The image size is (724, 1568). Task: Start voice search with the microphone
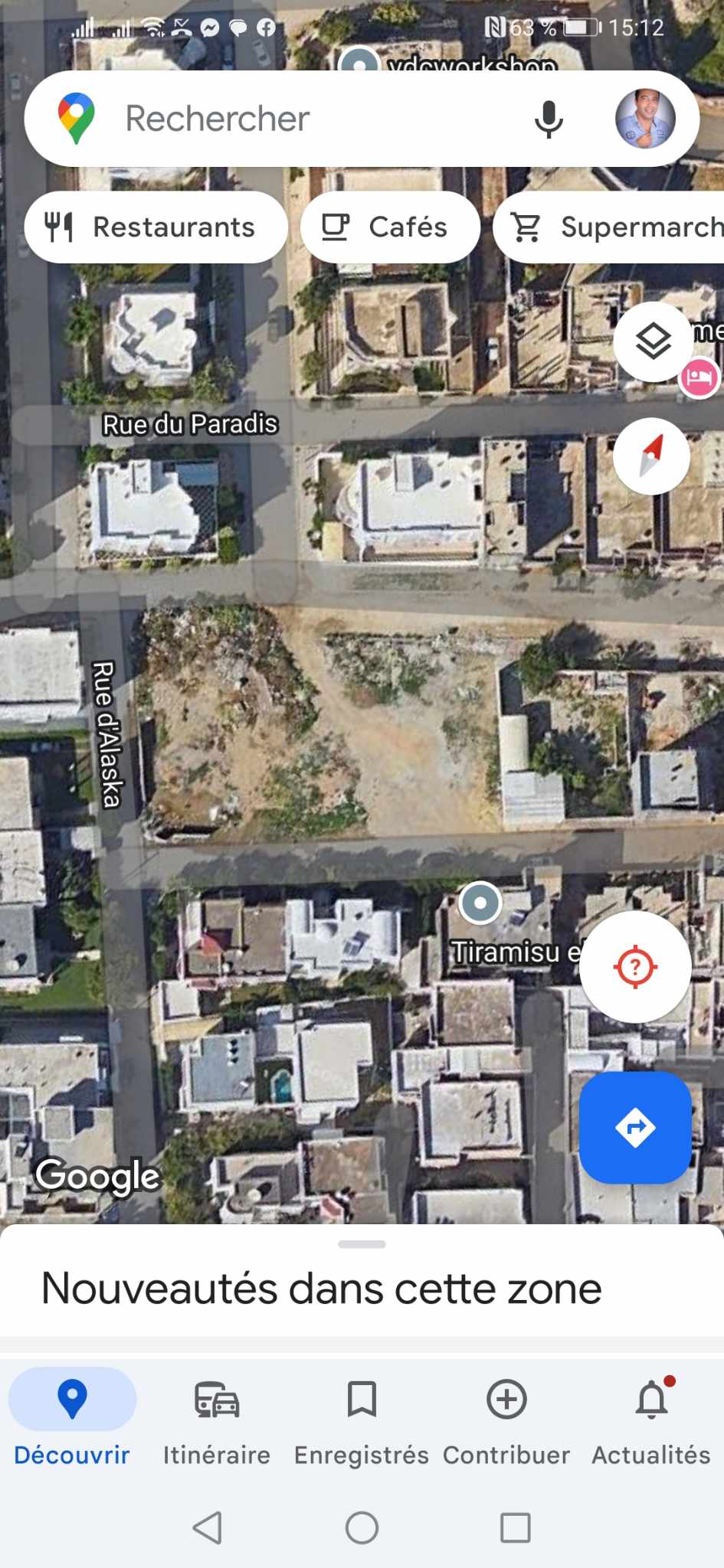point(549,119)
